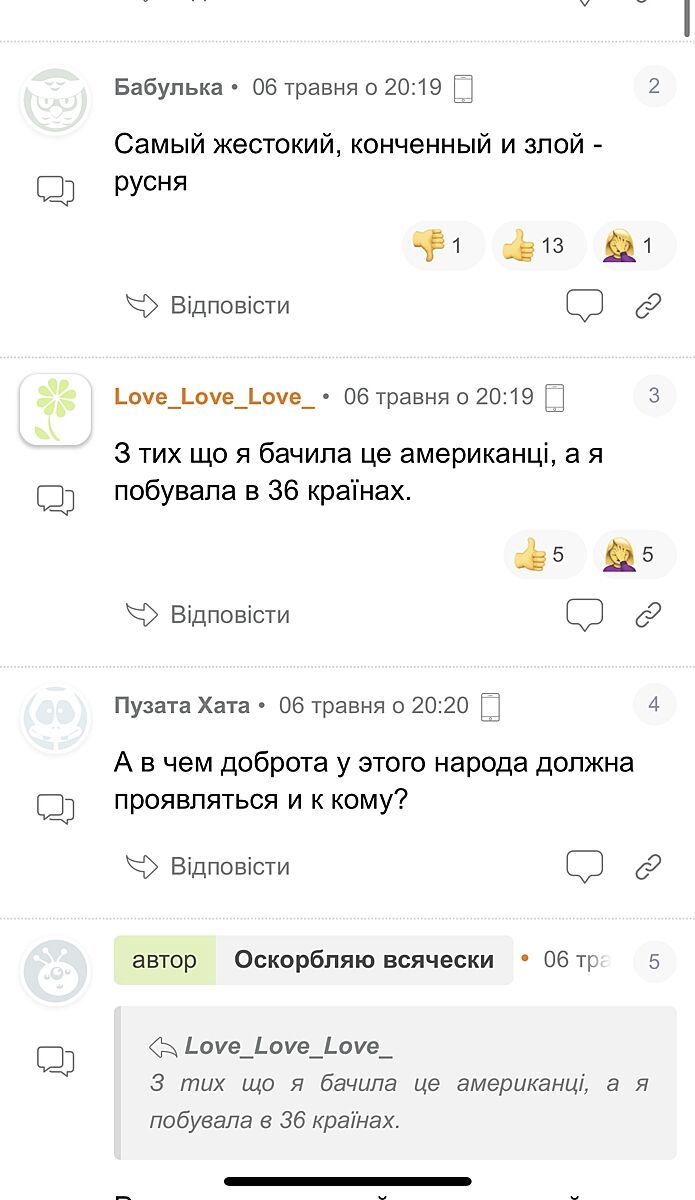Image resolution: width=695 pixels, height=1200 pixels.
Task: Open Love_Love_Love_ user profile
Action: pos(214,397)
